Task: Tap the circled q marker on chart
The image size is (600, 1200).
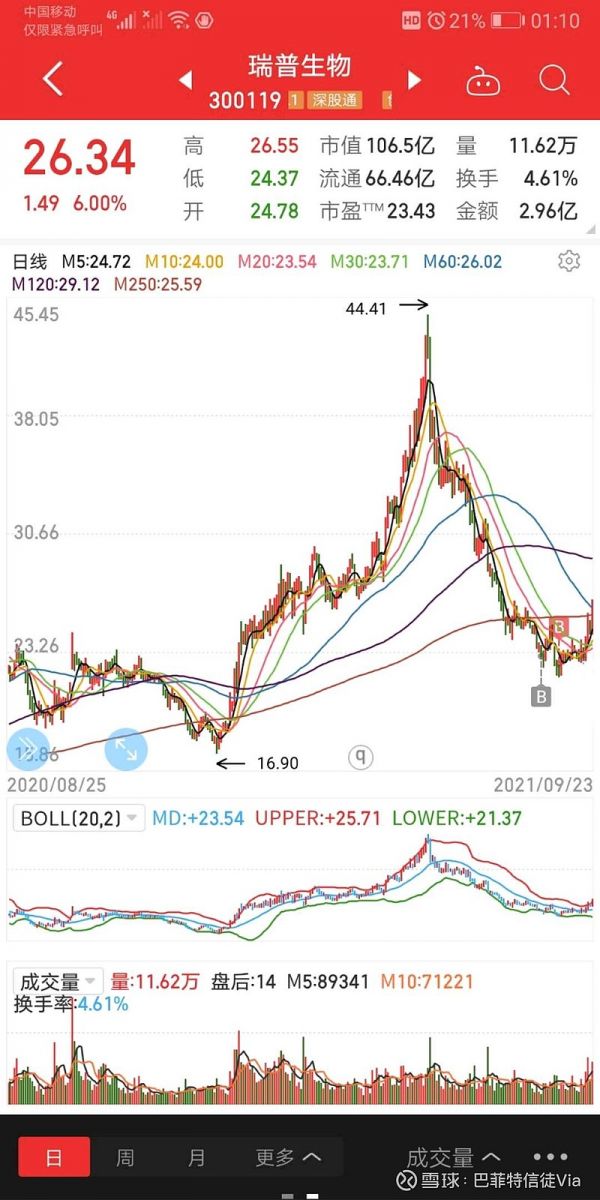Action: [361, 758]
